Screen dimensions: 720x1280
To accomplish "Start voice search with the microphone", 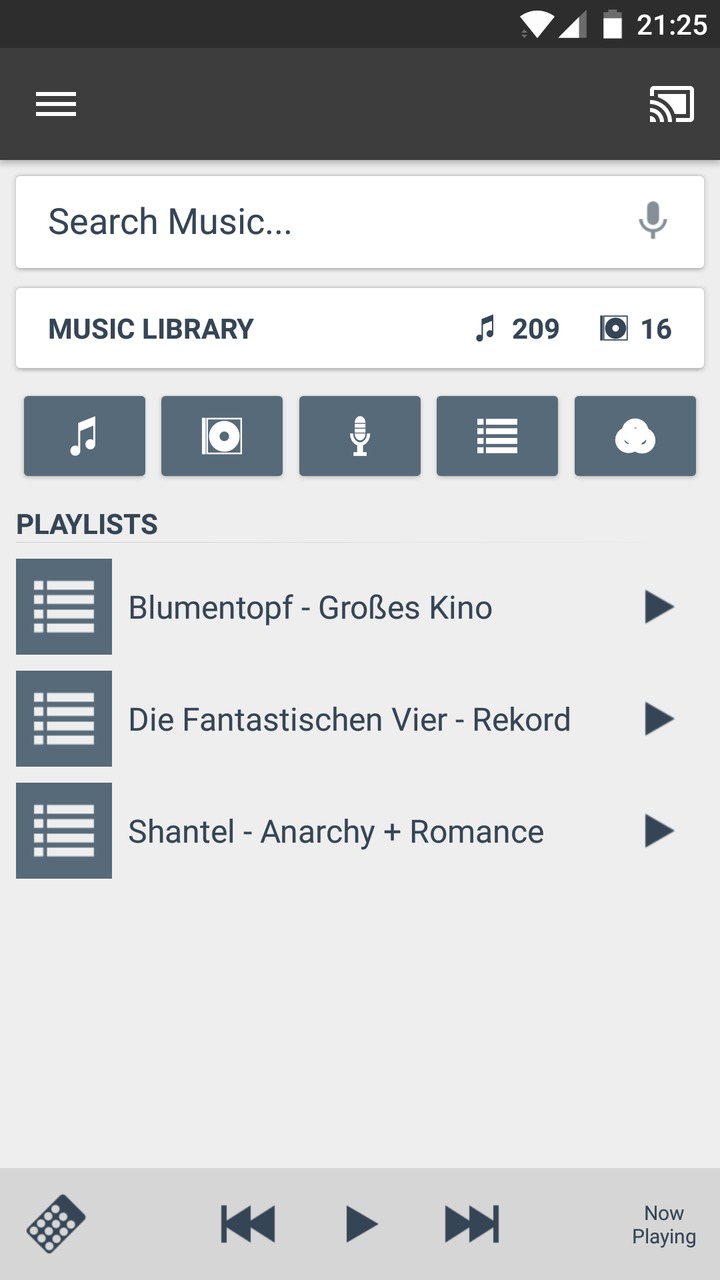I will coord(653,221).
